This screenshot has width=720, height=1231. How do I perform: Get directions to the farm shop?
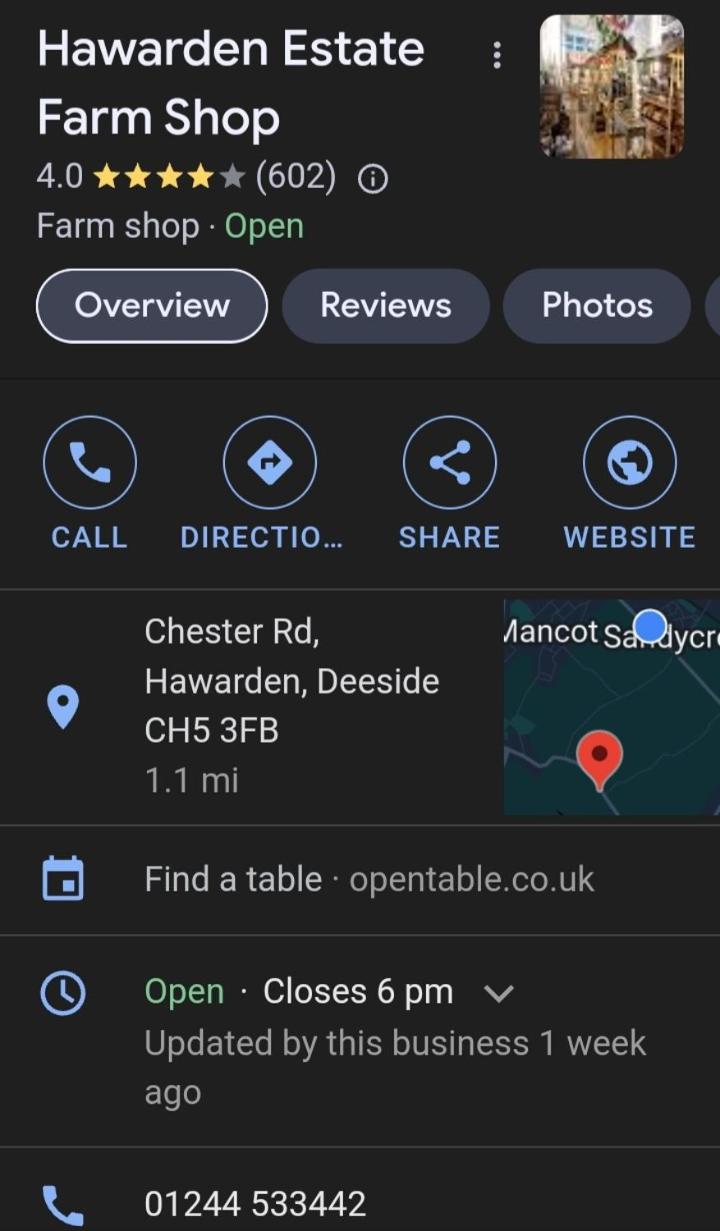[269, 463]
